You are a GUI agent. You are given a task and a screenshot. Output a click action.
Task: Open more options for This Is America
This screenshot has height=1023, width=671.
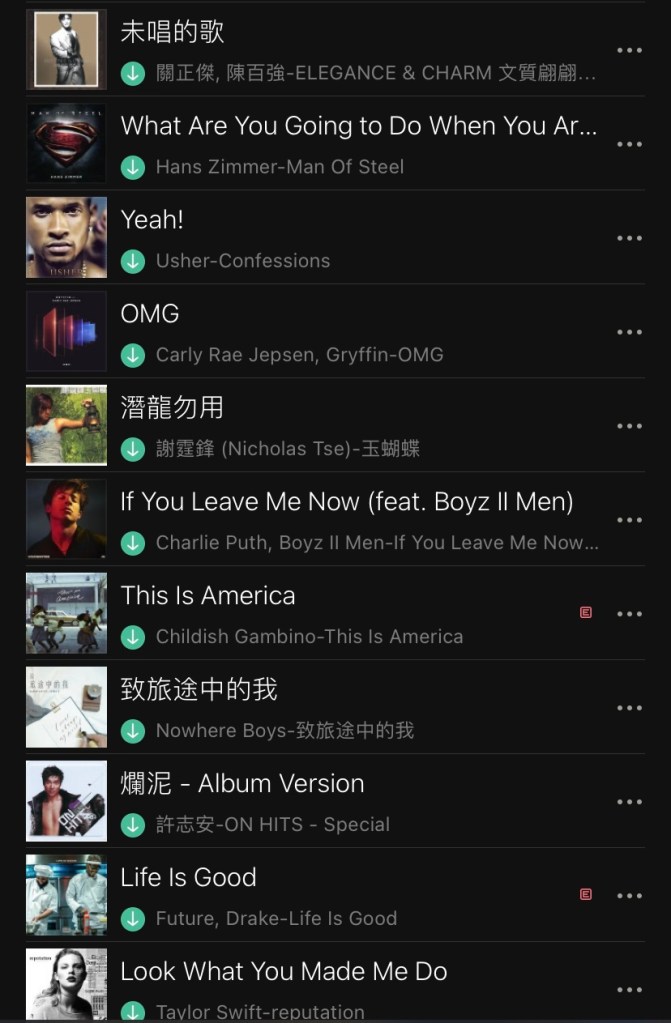pos(629,614)
